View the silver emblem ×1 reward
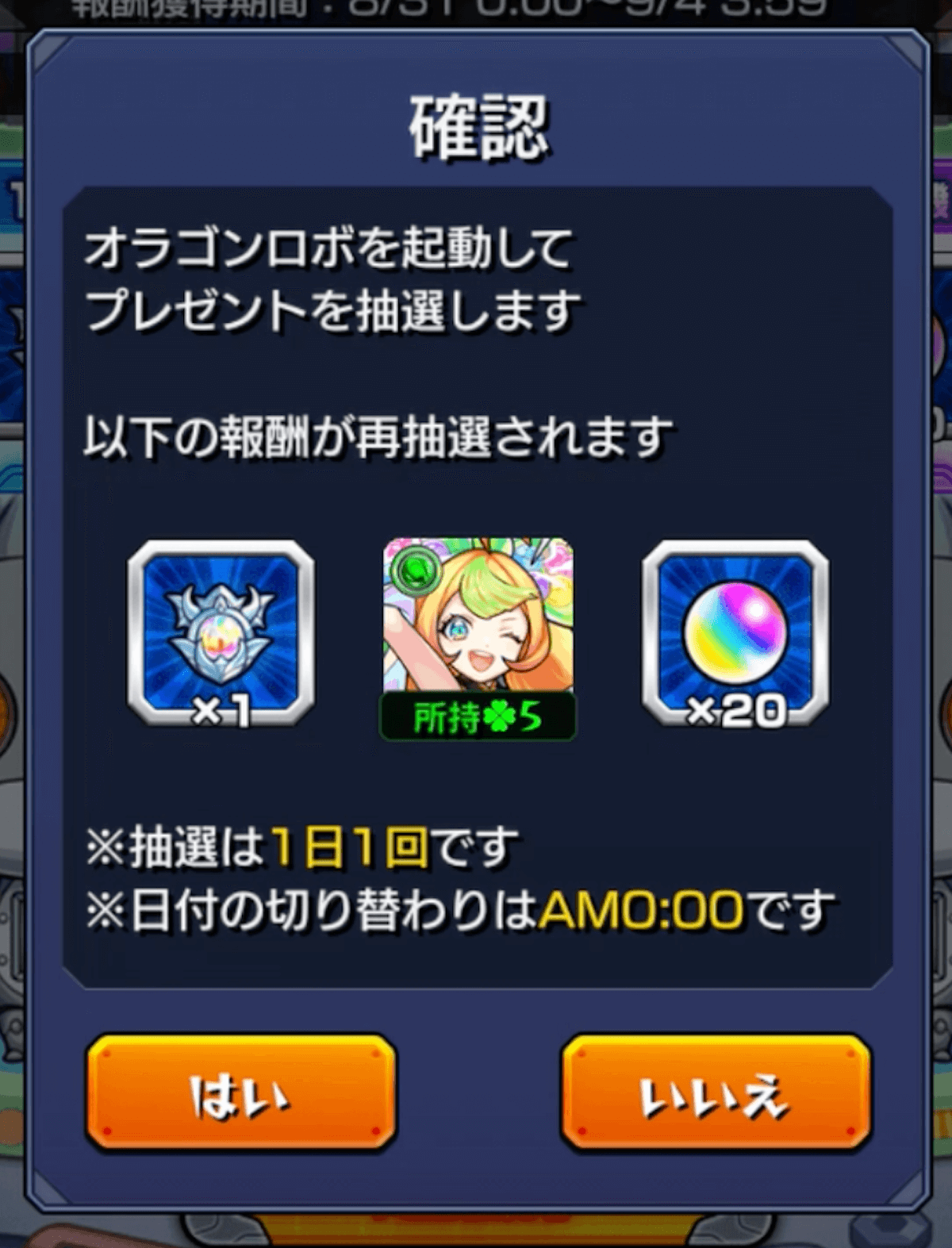The height and width of the screenshot is (1248, 952). pos(221,633)
